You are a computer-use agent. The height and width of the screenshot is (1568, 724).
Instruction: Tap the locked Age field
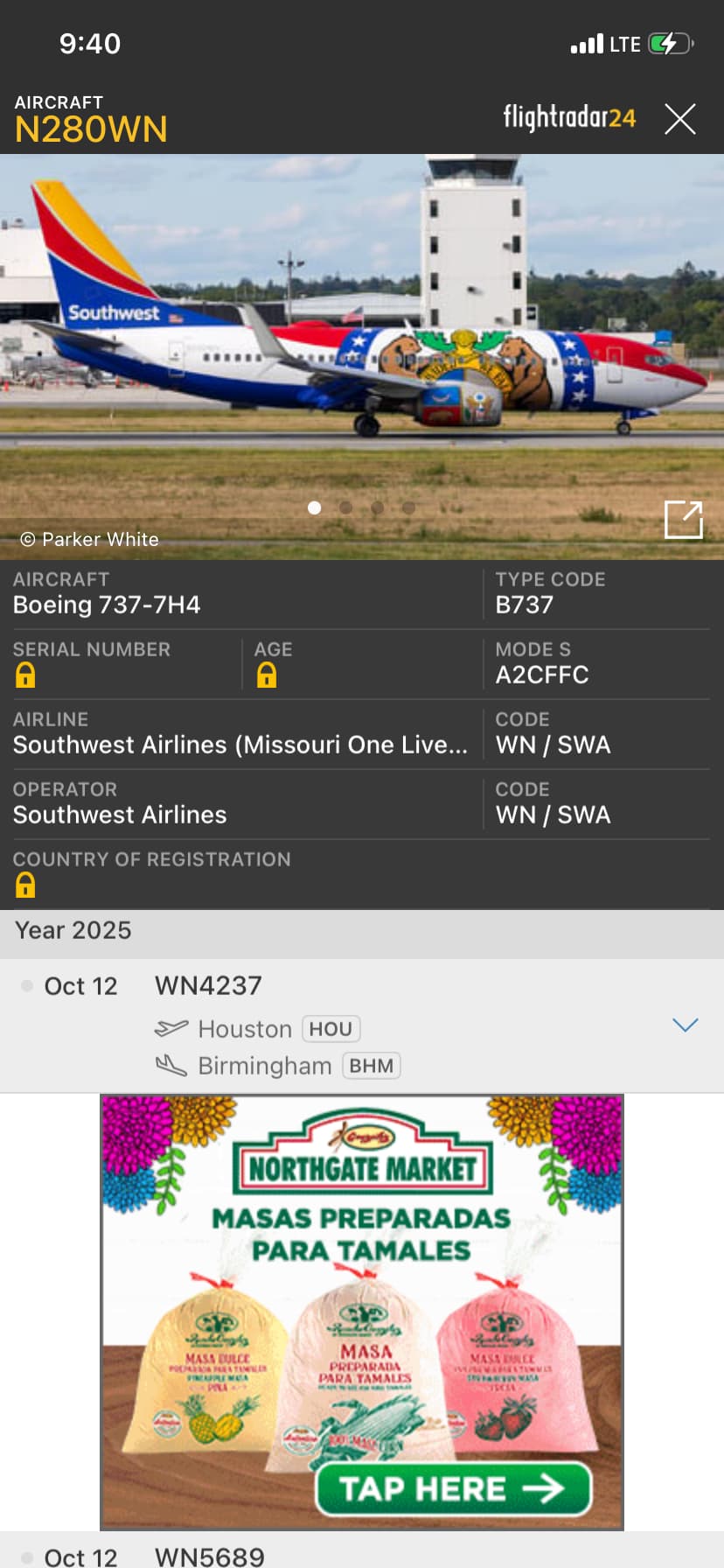[x=267, y=675]
